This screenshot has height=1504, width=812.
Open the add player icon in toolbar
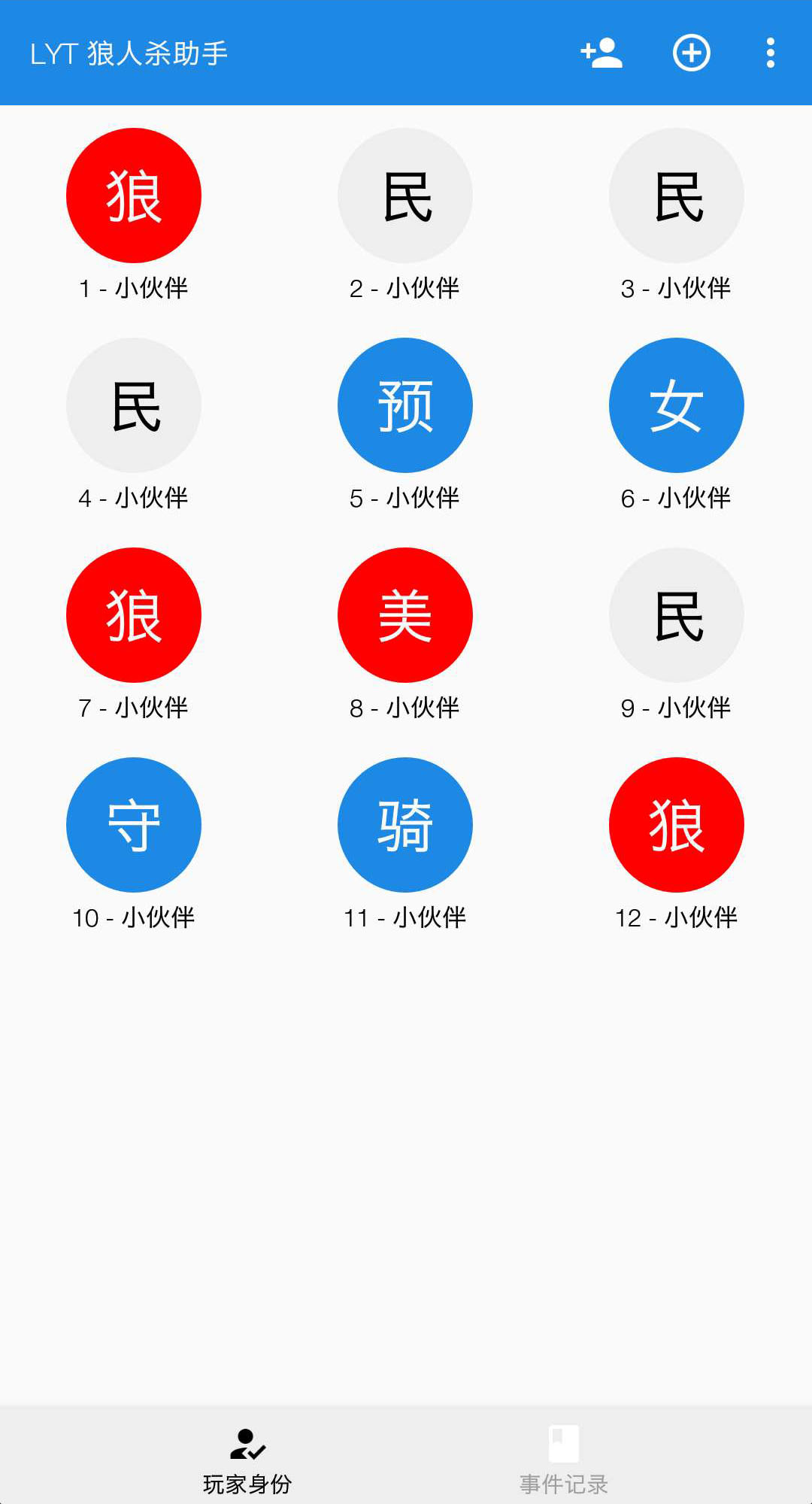click(601, 53)
